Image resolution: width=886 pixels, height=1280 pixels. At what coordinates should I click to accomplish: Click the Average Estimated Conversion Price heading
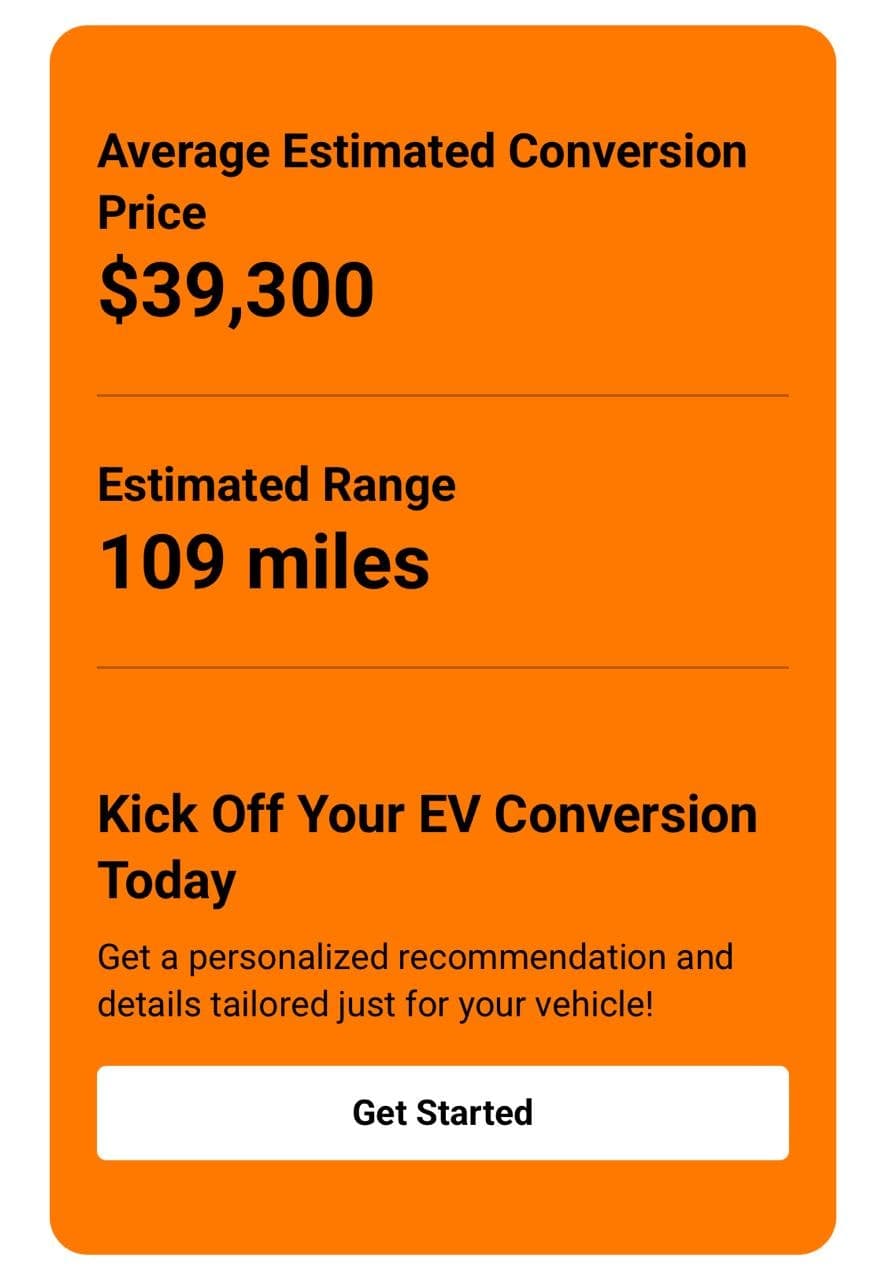420,182
